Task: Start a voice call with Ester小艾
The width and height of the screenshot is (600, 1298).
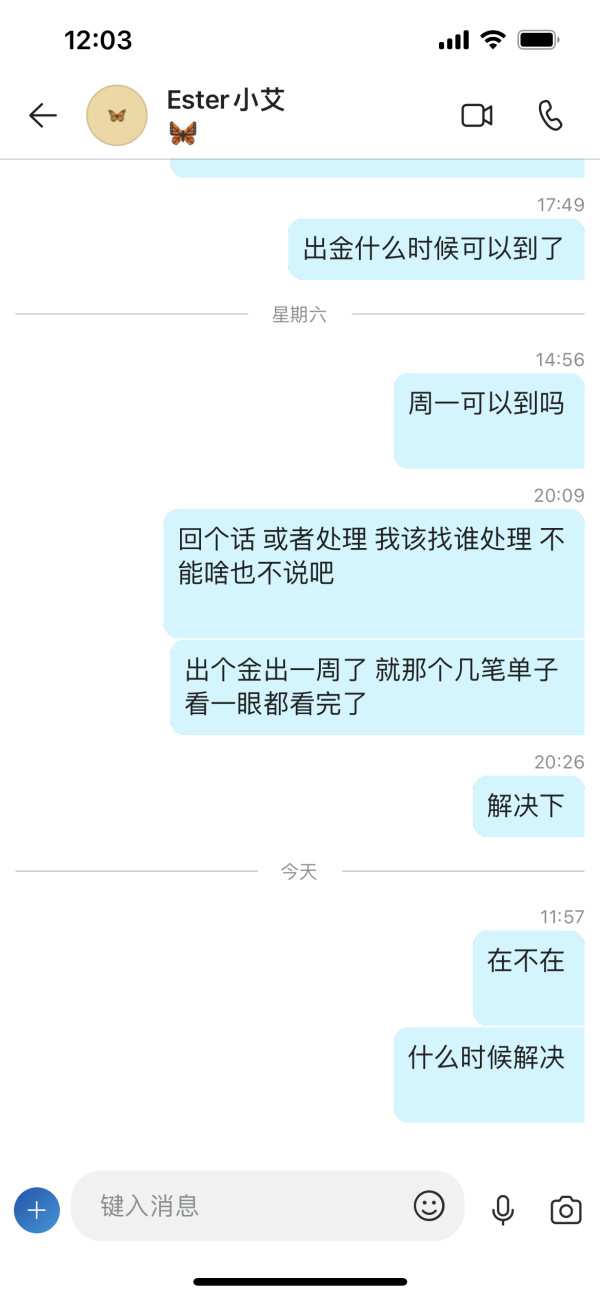Action: pos(551,116)
